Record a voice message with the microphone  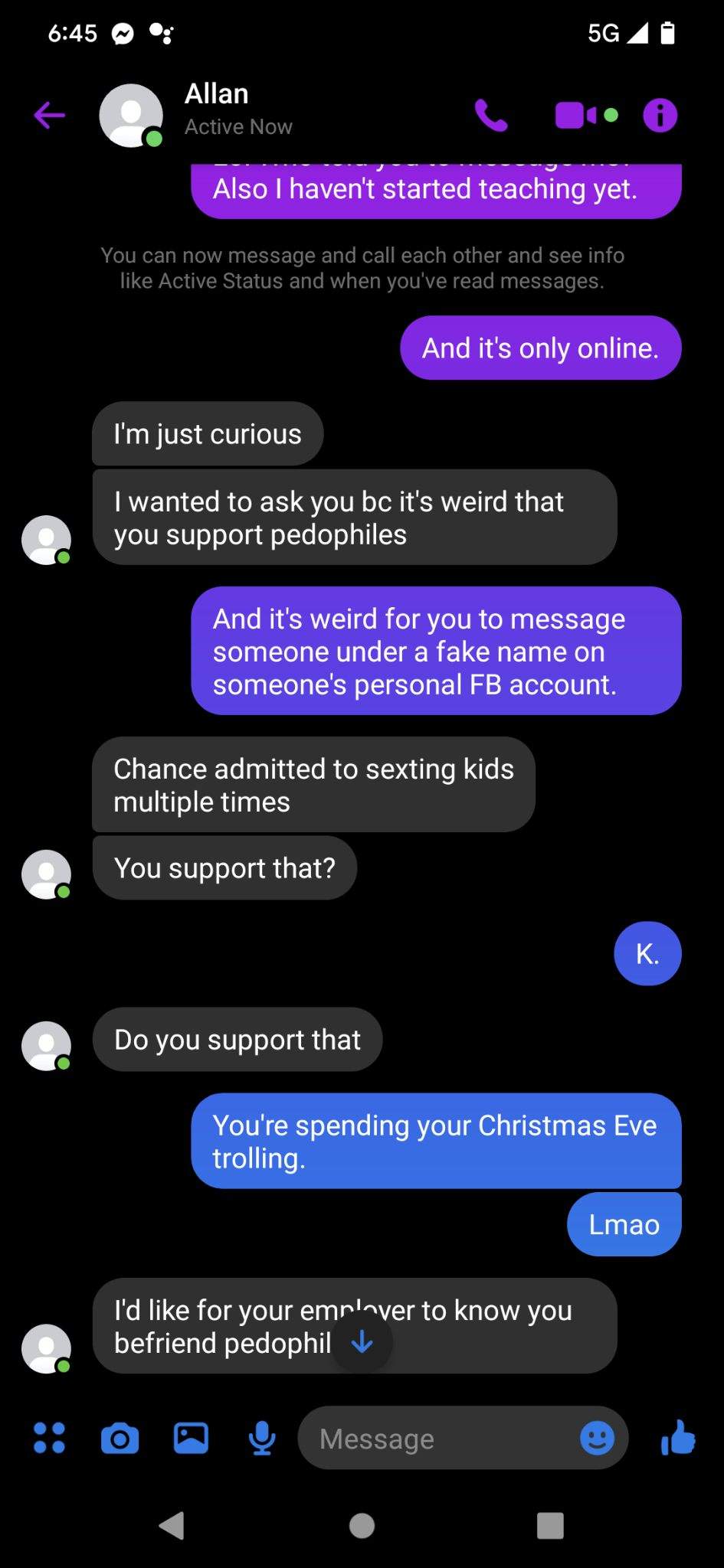coord(262,1438)
